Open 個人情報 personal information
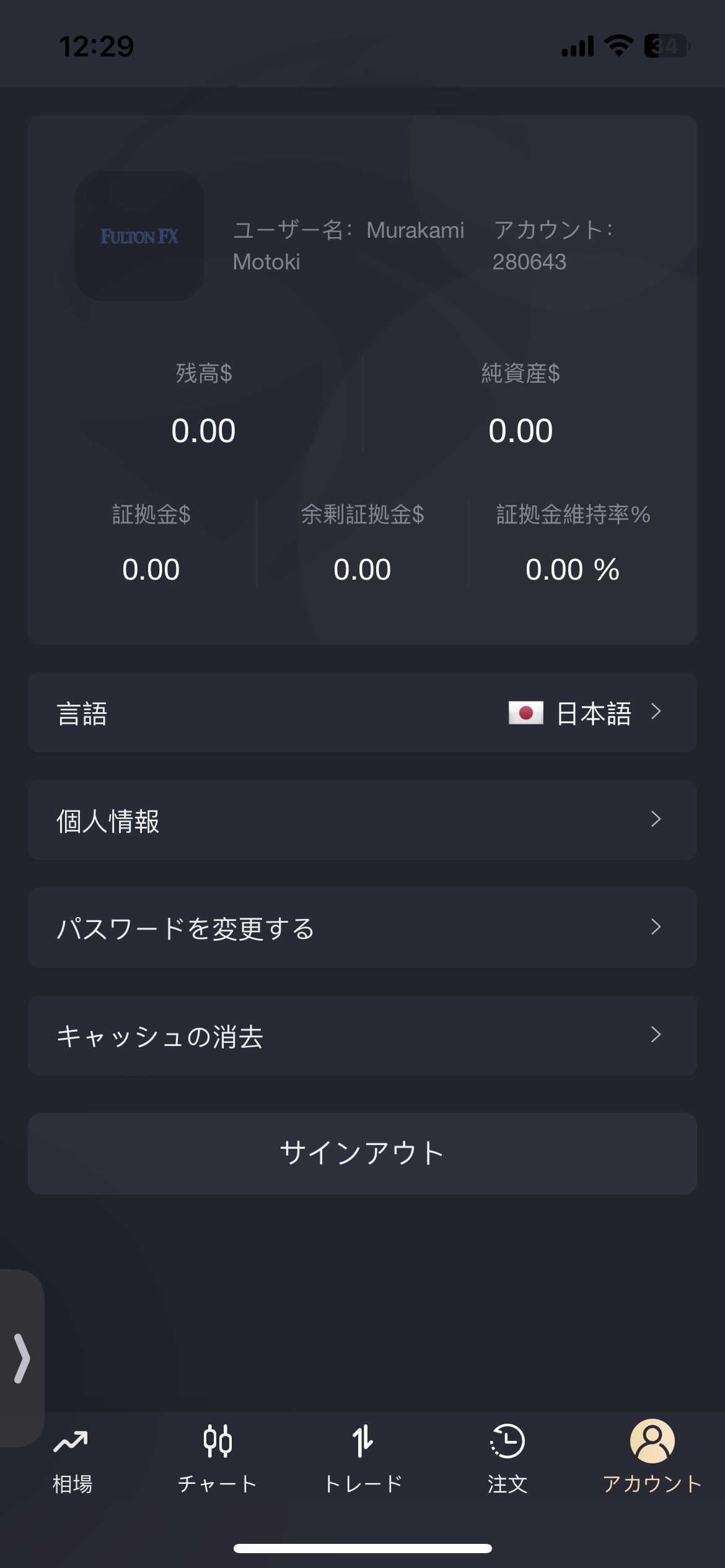 click(x=362, y=821)
